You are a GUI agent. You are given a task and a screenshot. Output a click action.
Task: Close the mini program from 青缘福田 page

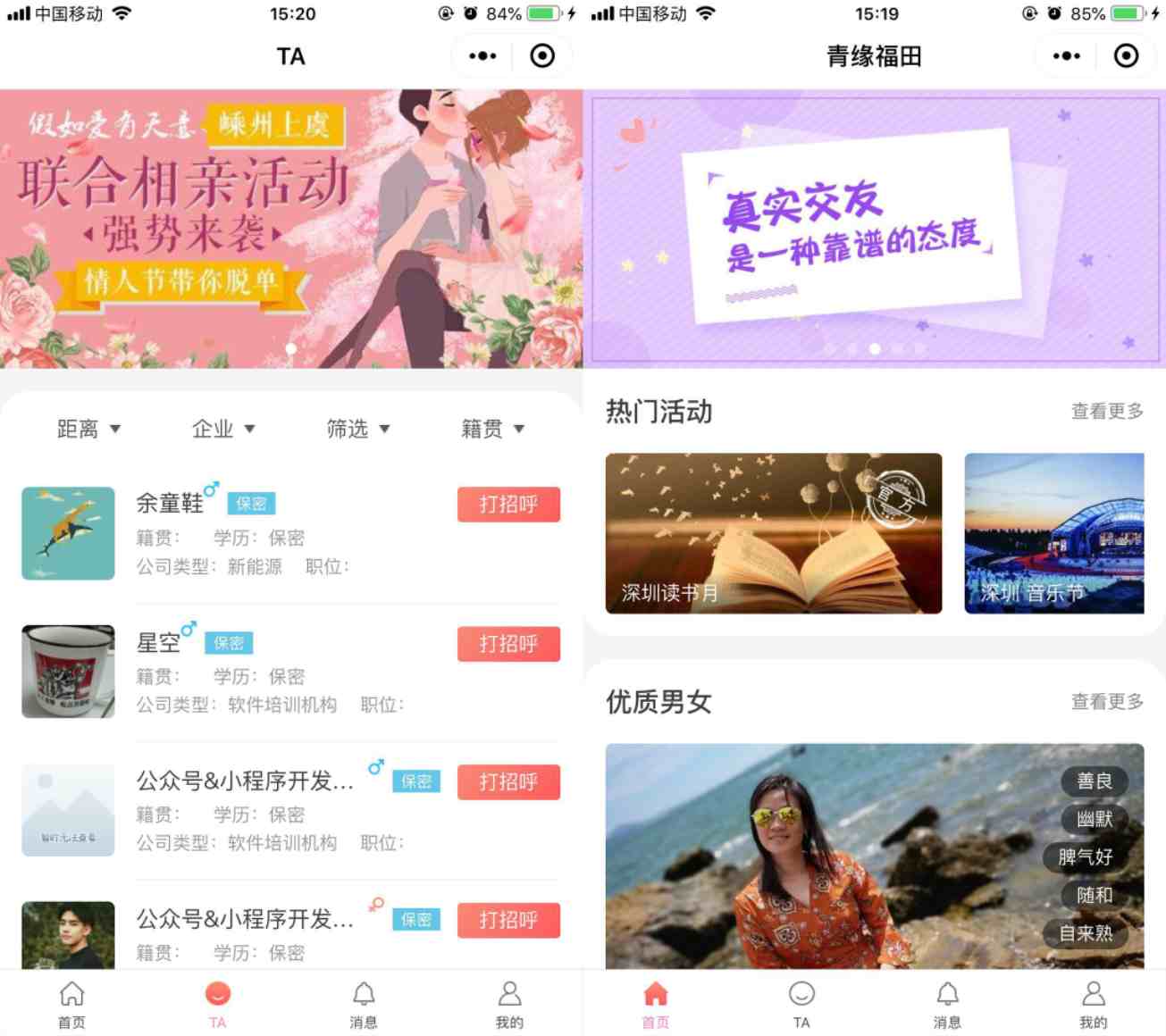[1126, 56]
